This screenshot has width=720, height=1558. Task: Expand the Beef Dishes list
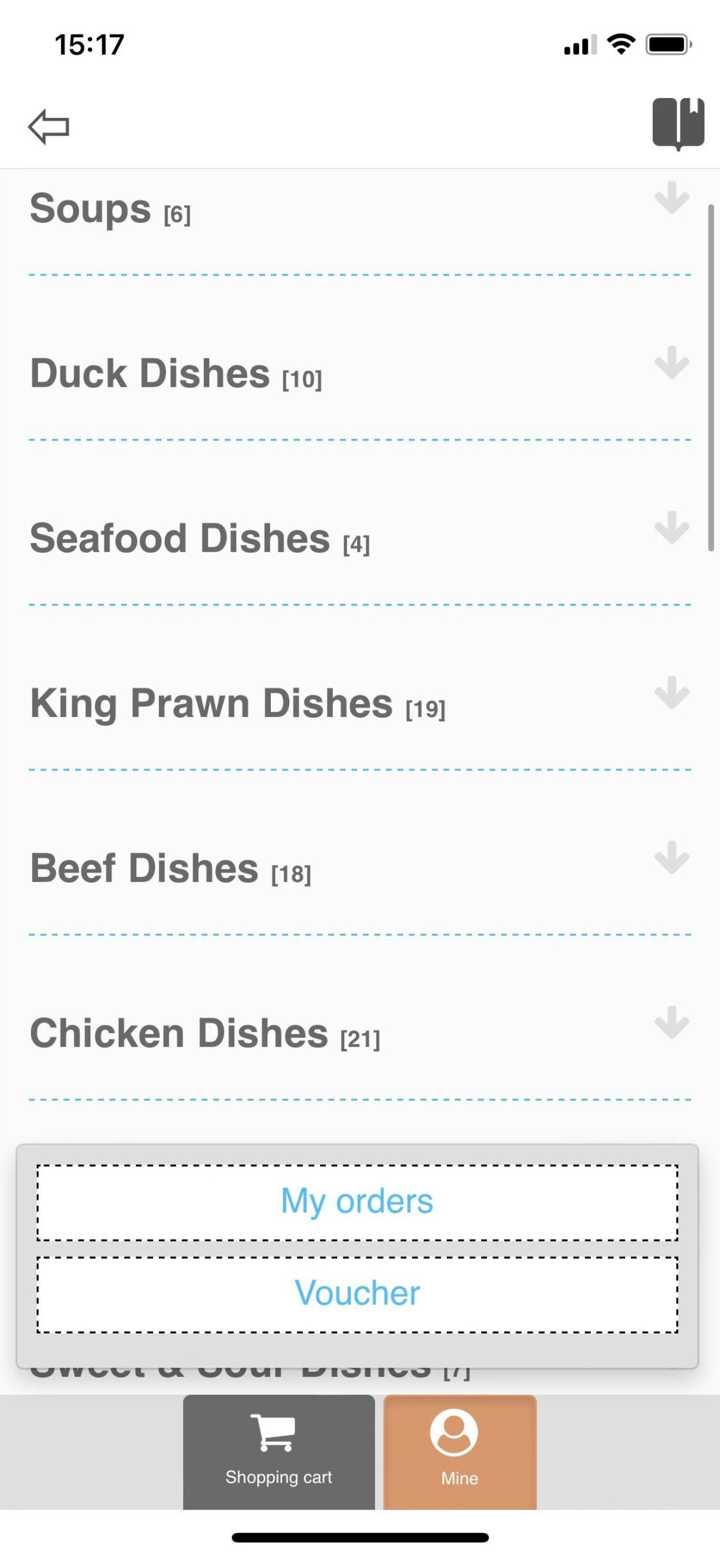[x=672, y=859]
